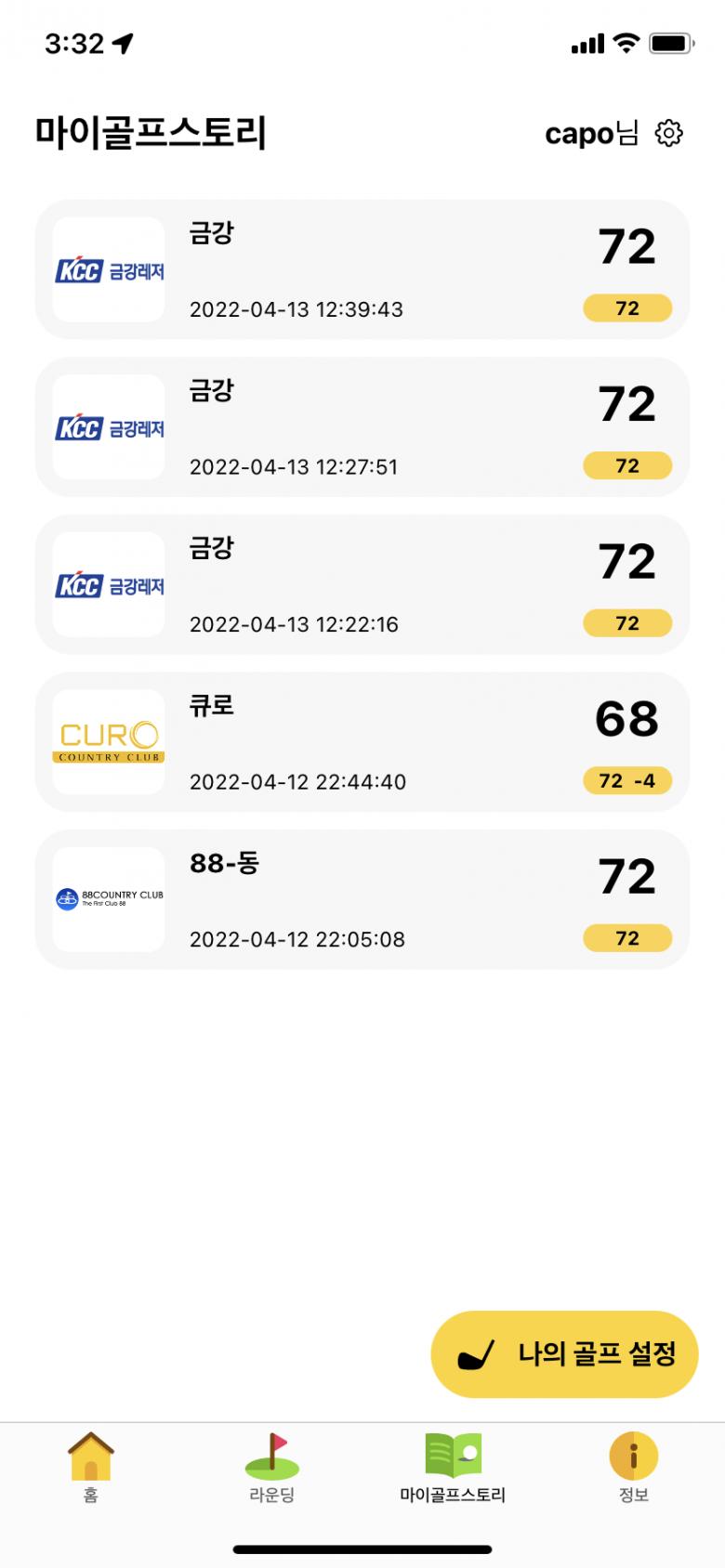View the 큐로 round with score 68
Screen dimensions: 725x1568
362,742
